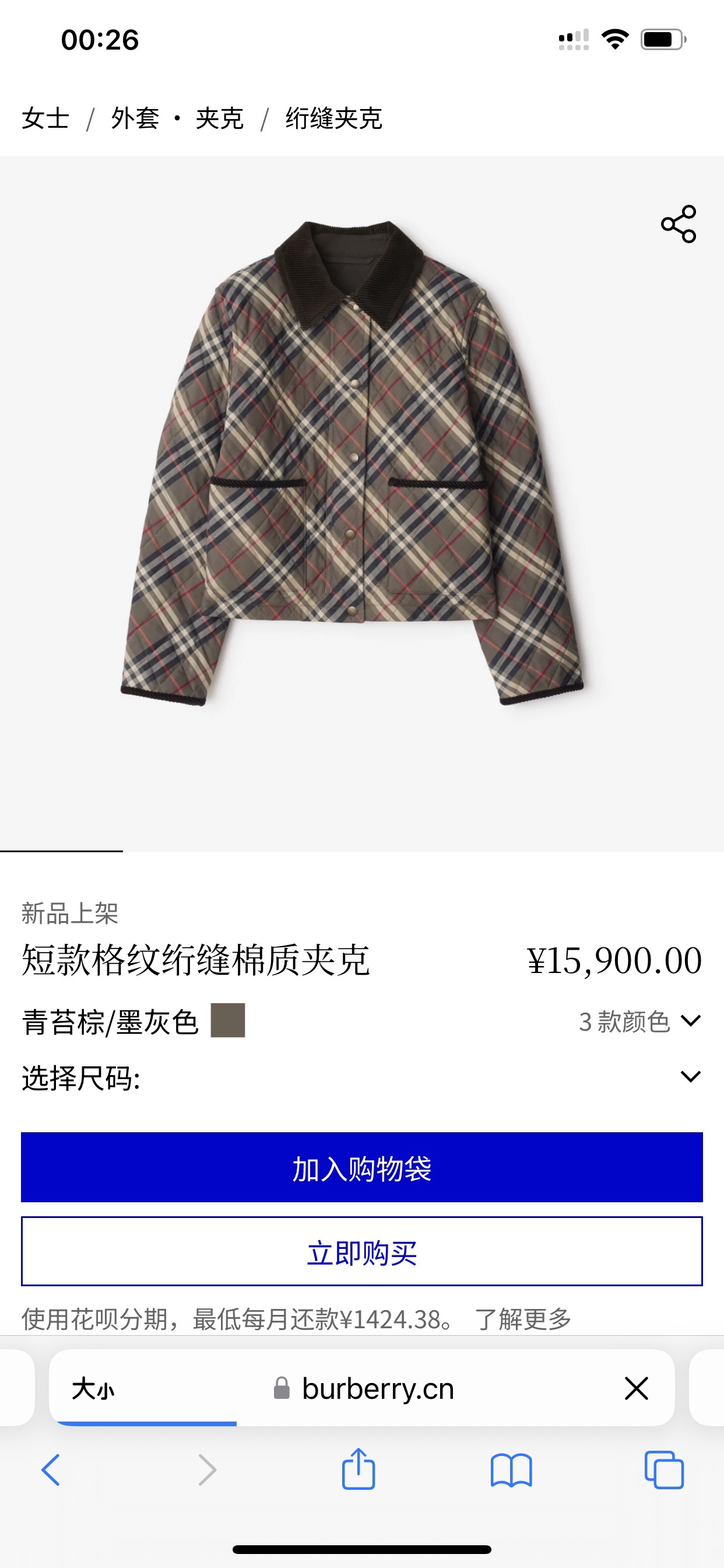Stop loading the page
Viewport: 724px width, 1568px height.
[636, 1389]
